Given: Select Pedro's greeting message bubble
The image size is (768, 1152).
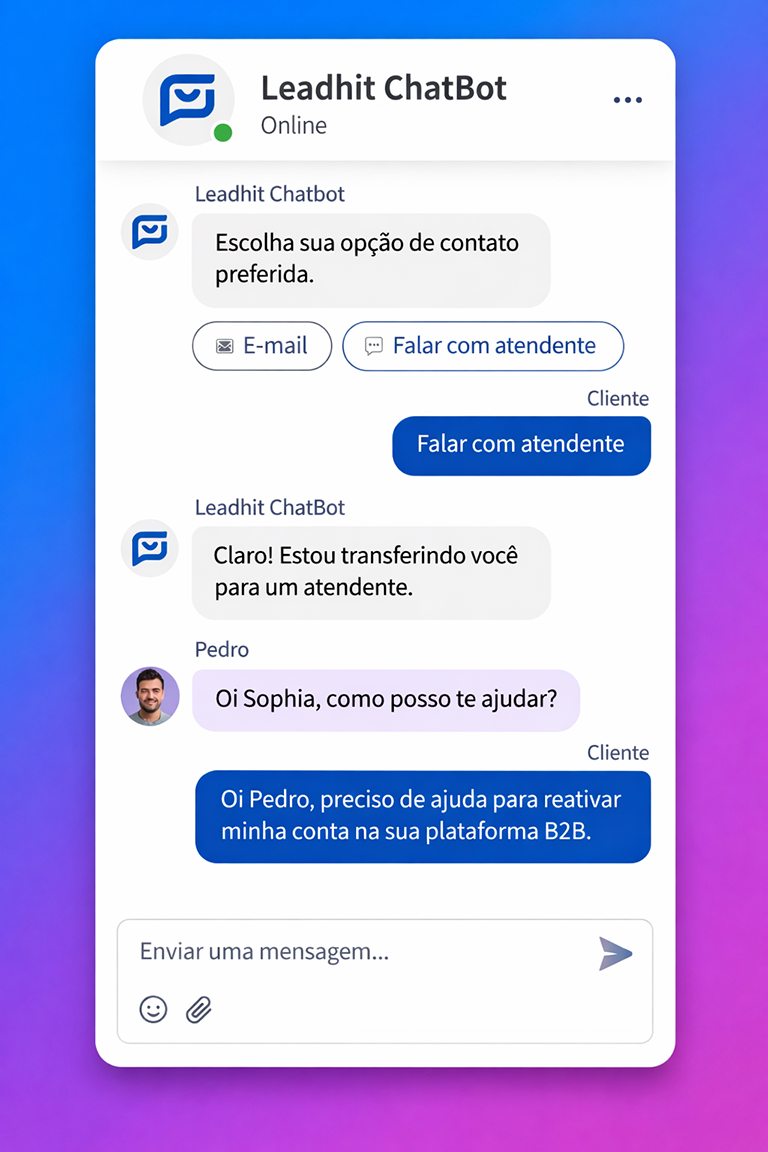Looking at the screenshot, I should tap(386, 700).
